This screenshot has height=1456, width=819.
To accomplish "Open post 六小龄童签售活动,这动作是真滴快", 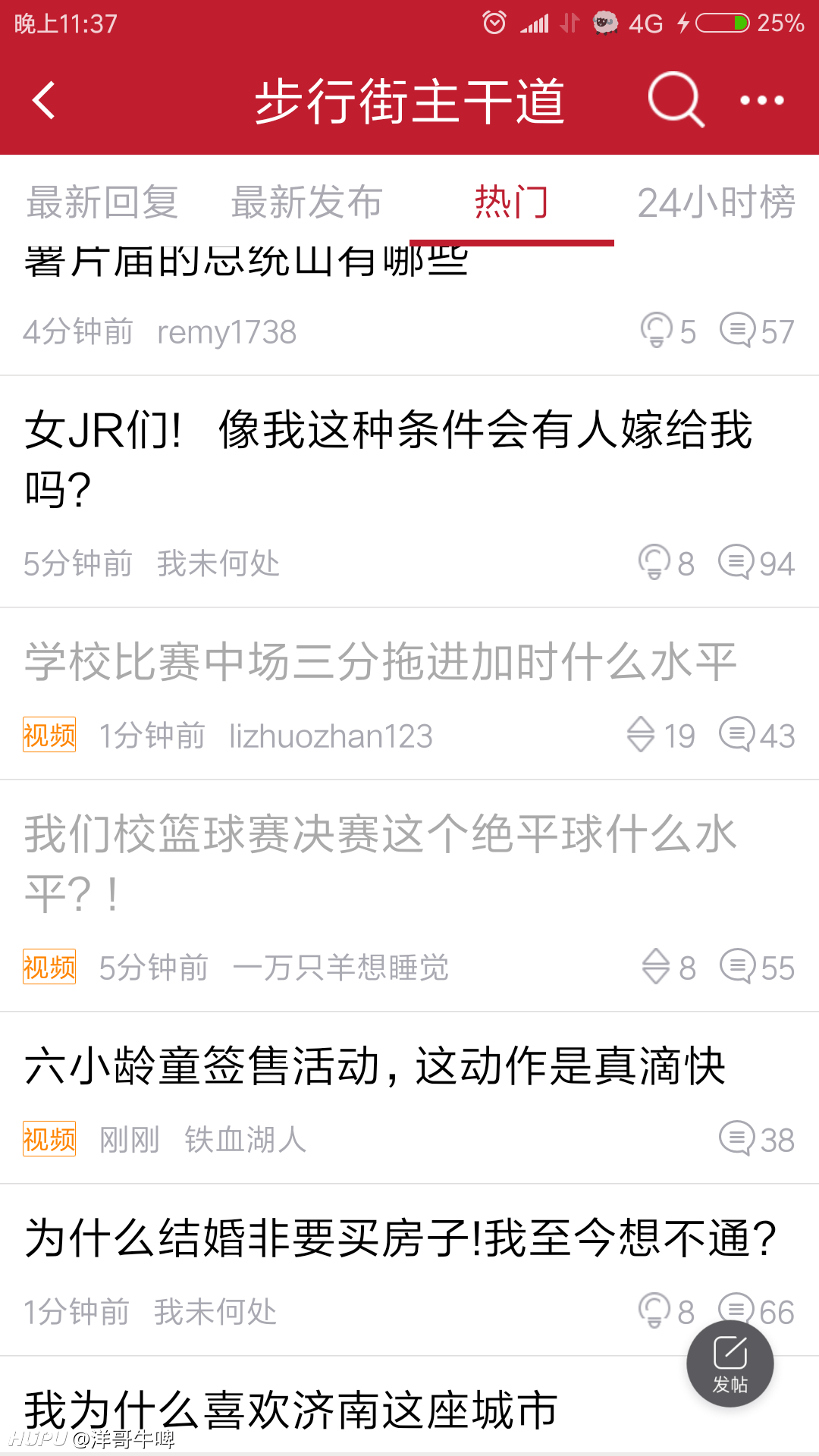I will click(x=409, y=1098).
